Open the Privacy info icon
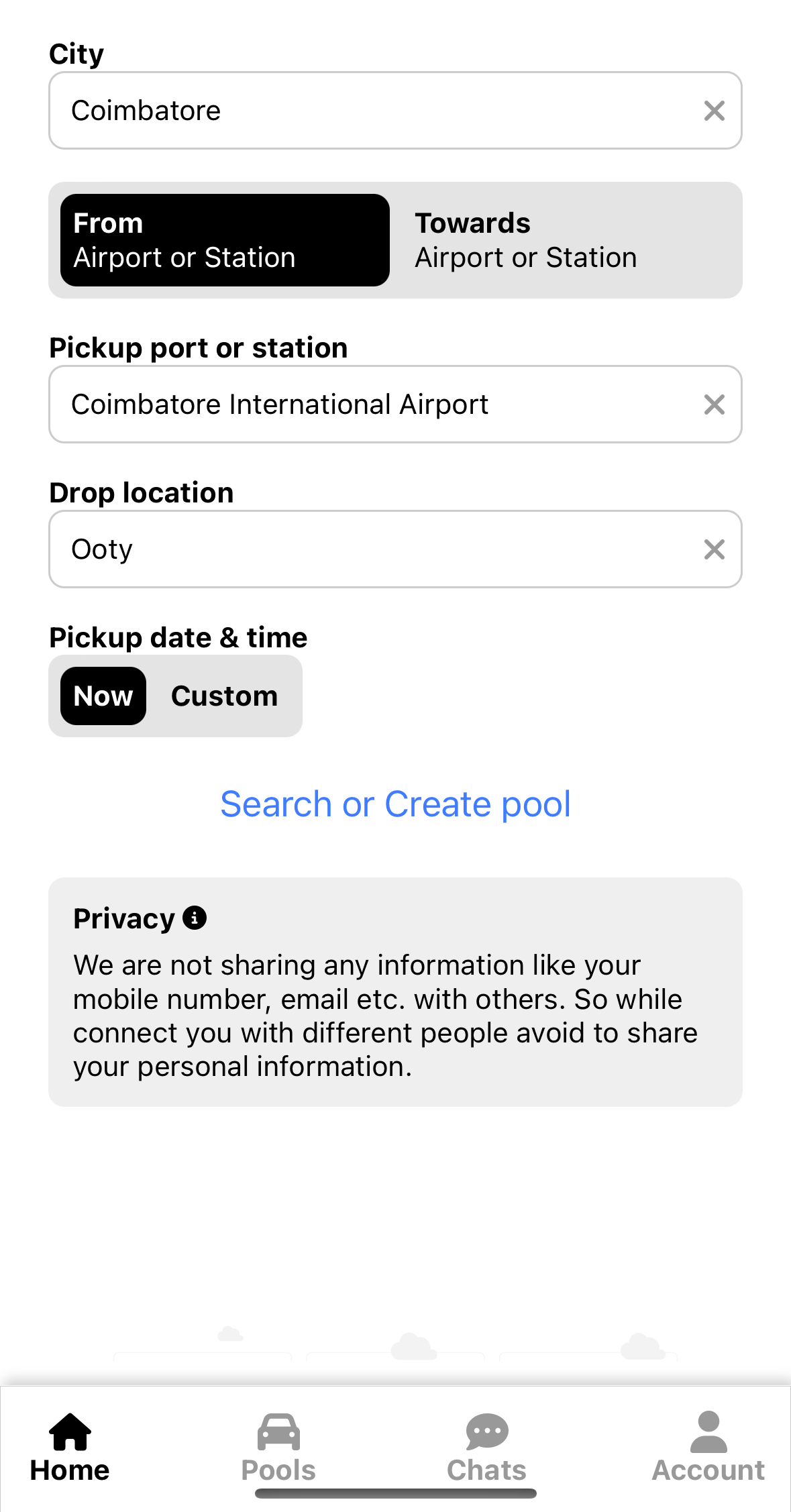 195,918
